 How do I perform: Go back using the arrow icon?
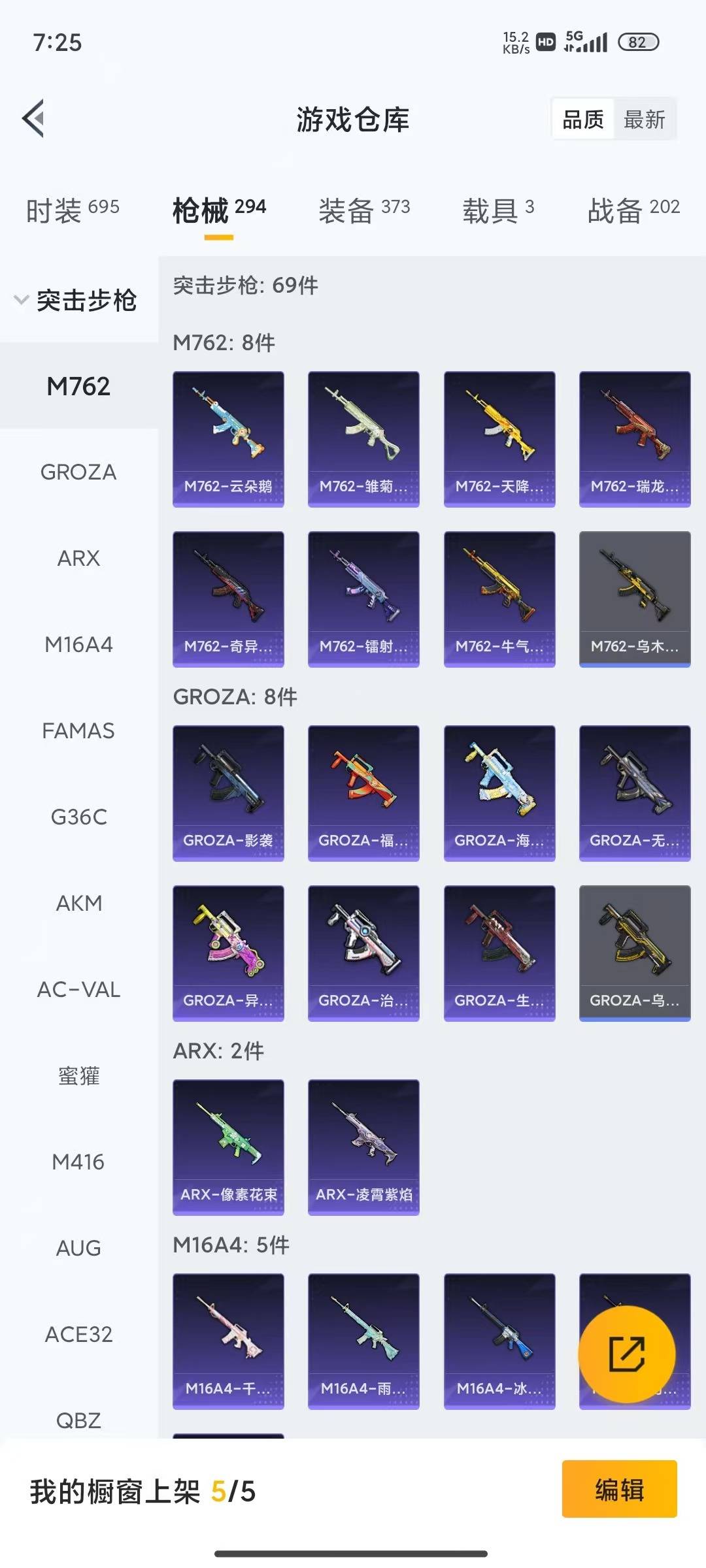click(34, 118)
